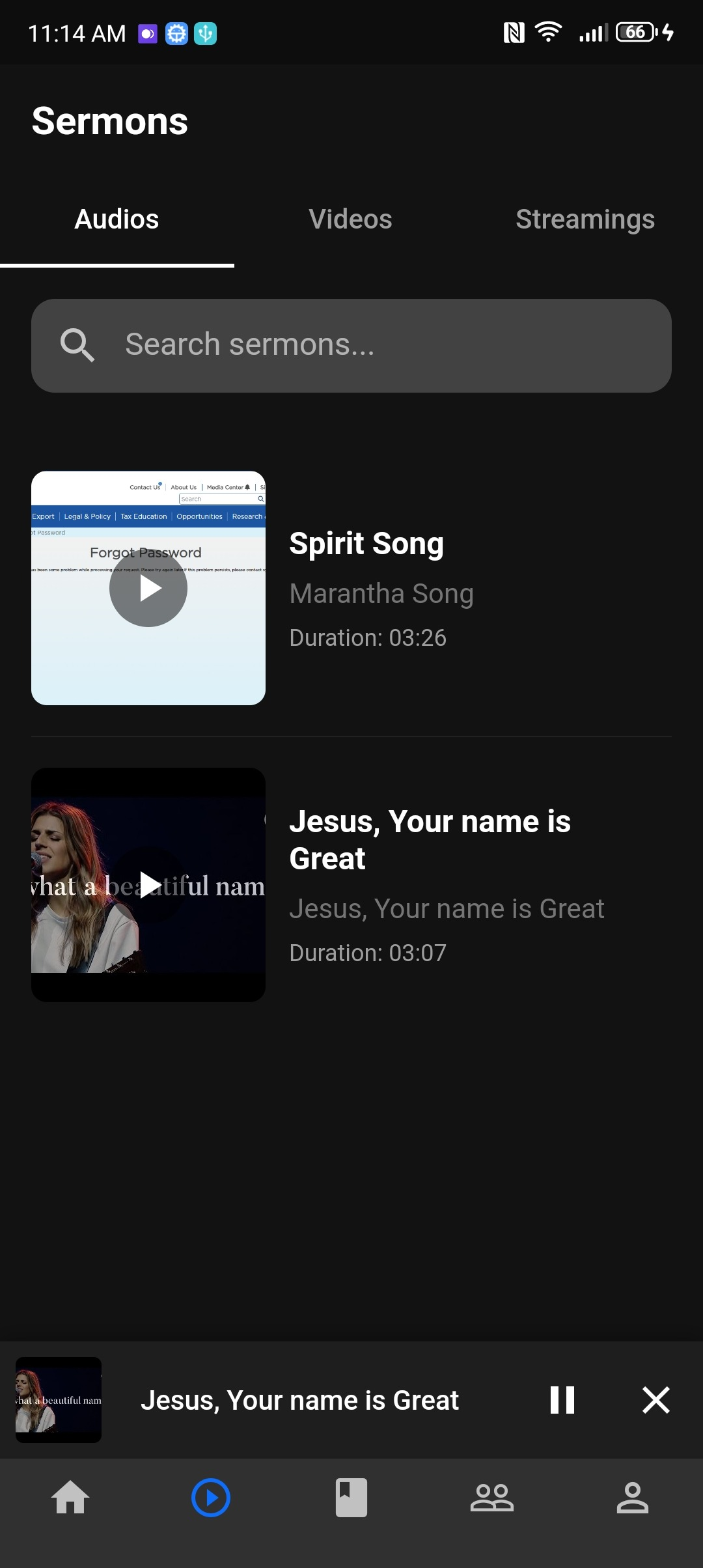This screenshot has height=1568, width=703.
Task: Switch to the Videos tab
Action: click(350, 219)
